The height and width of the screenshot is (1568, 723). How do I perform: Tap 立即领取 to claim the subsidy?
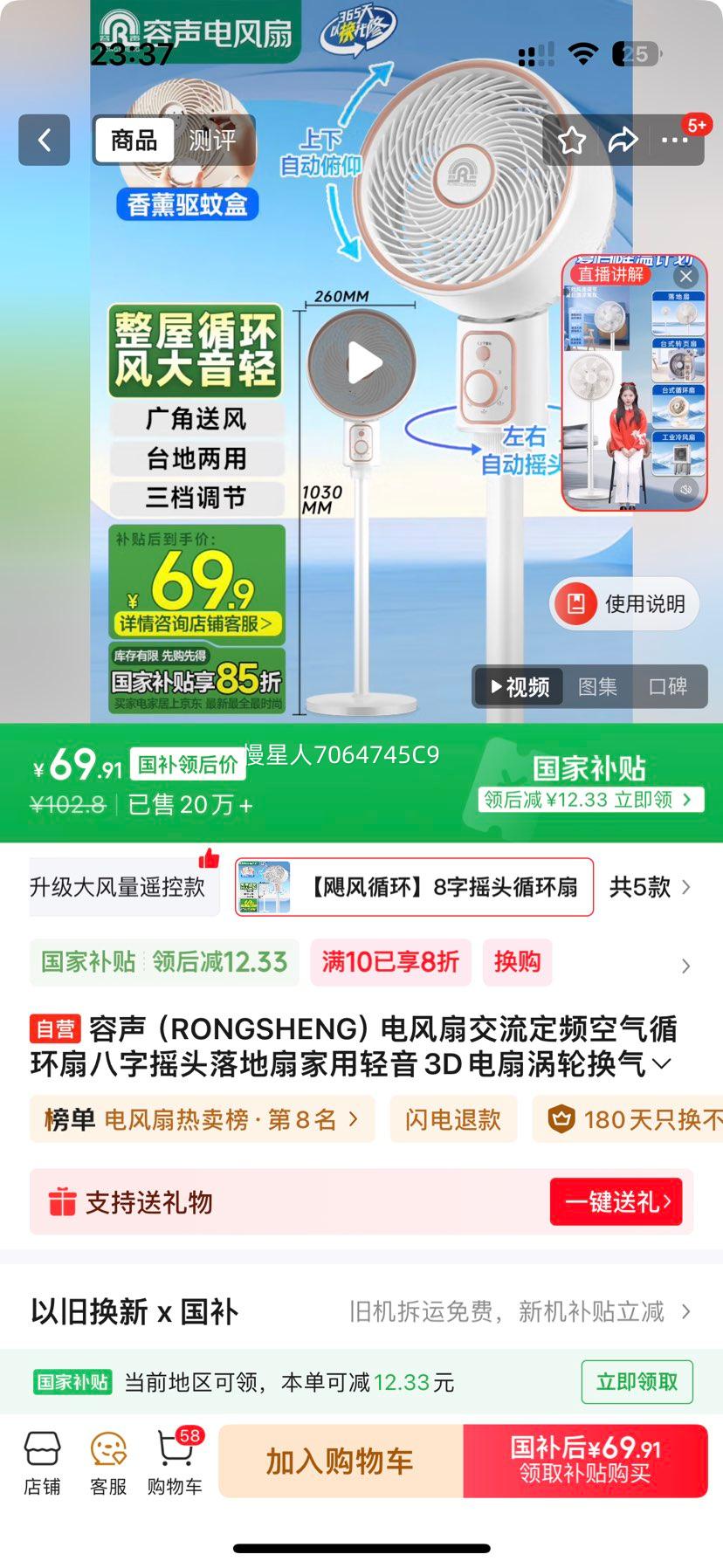(x=637, y=1382)
